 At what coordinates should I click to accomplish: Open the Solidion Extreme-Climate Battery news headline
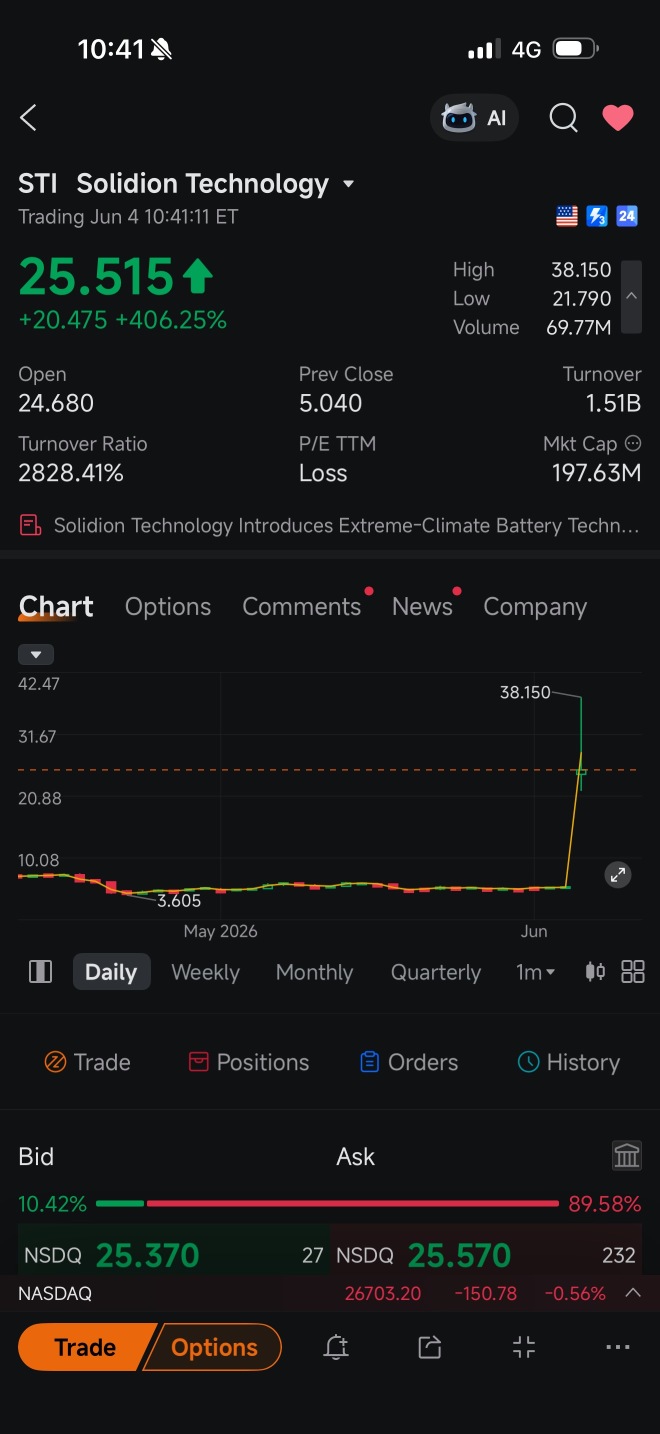[330, 525]
